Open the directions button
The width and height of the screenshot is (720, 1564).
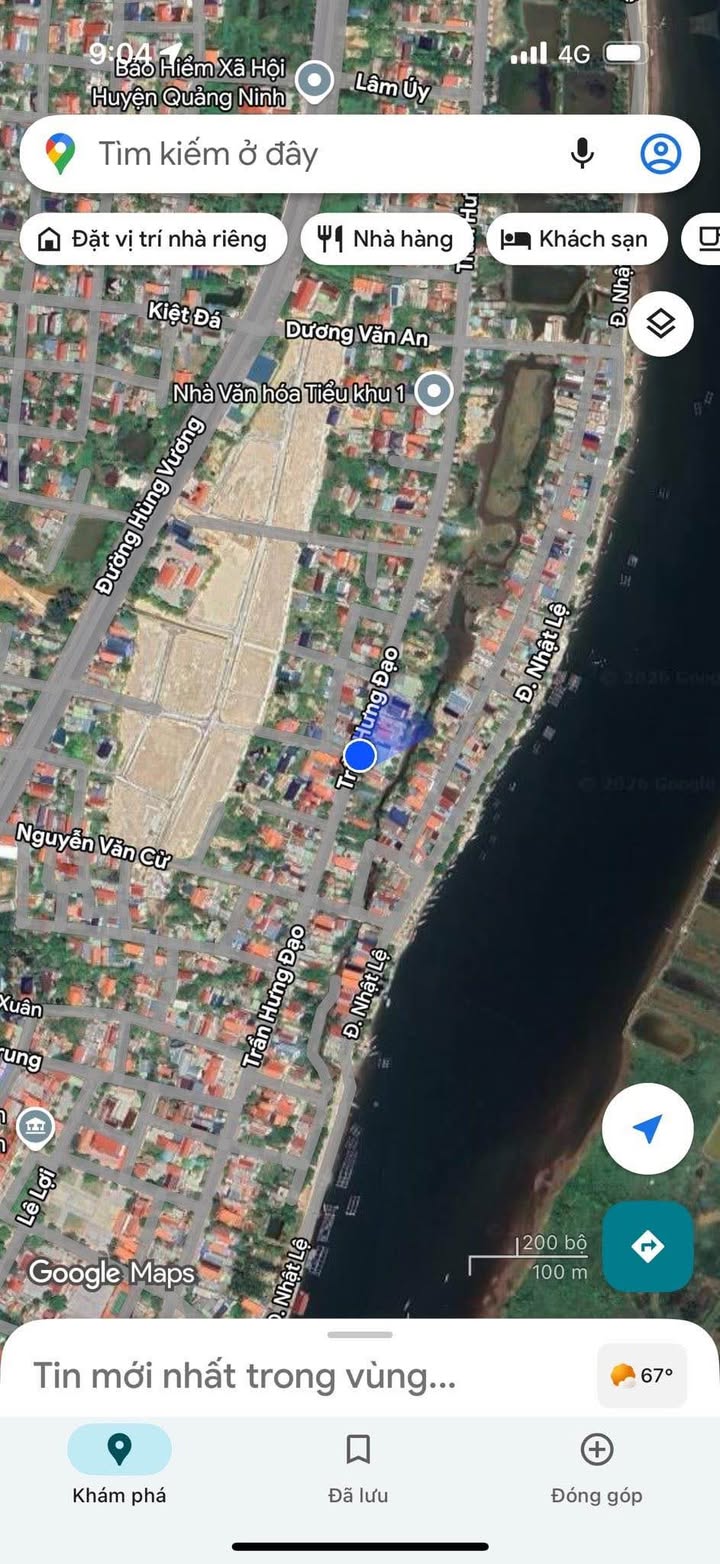(647, 1246)
